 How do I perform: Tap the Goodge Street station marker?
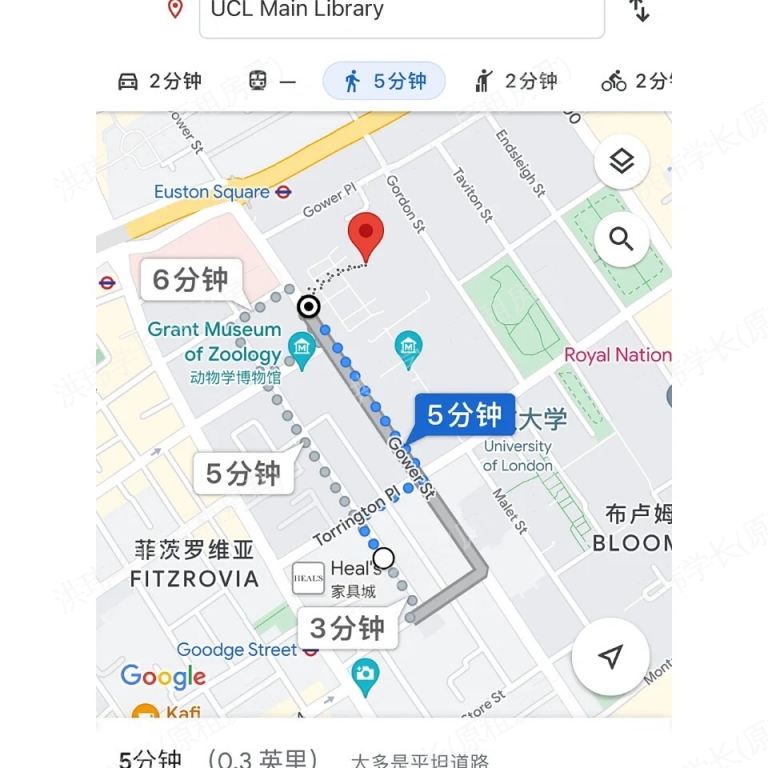click(311, 650)
